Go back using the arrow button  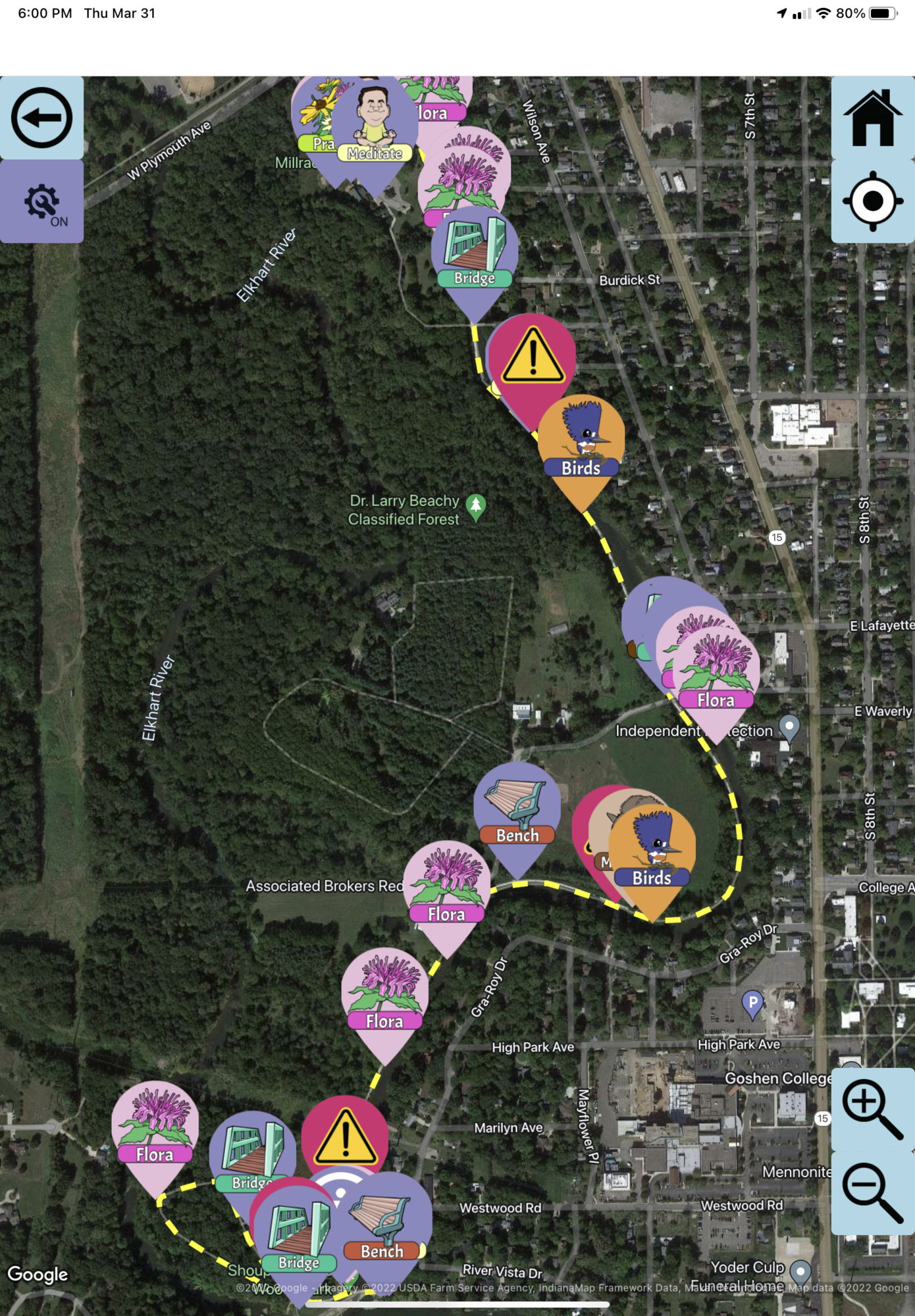41,118
